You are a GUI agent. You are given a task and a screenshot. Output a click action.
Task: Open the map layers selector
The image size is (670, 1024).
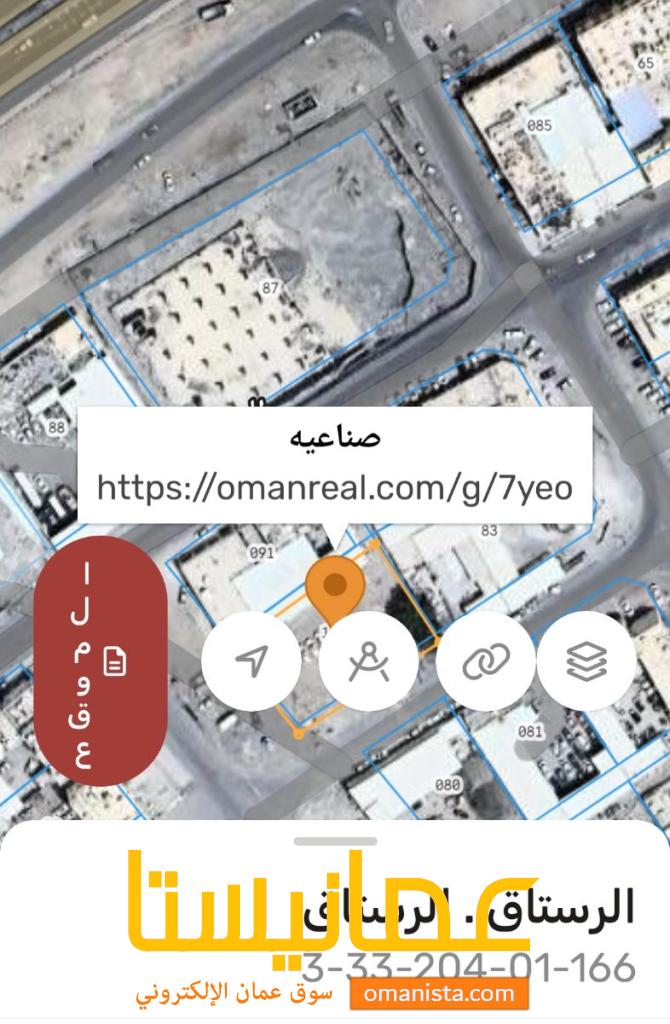[x=586, y=661]
